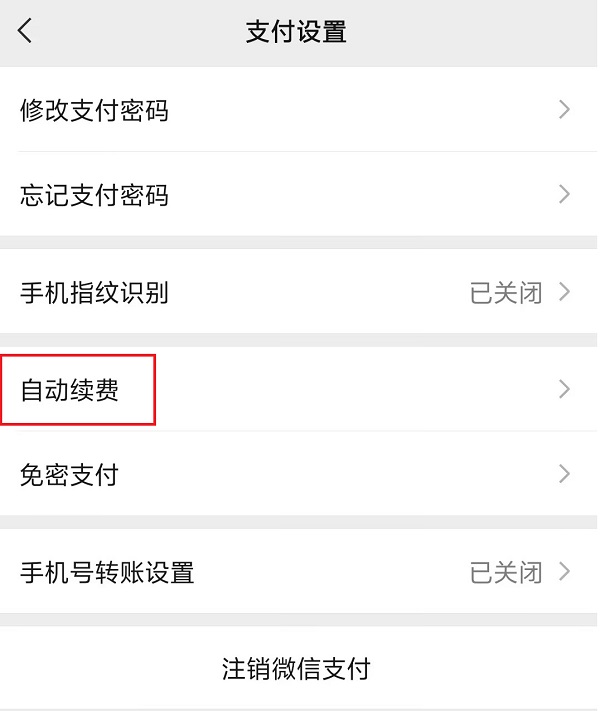Open 忘记支付密码 option
This screenshot has width=600, height=711.
click(299, 194)
